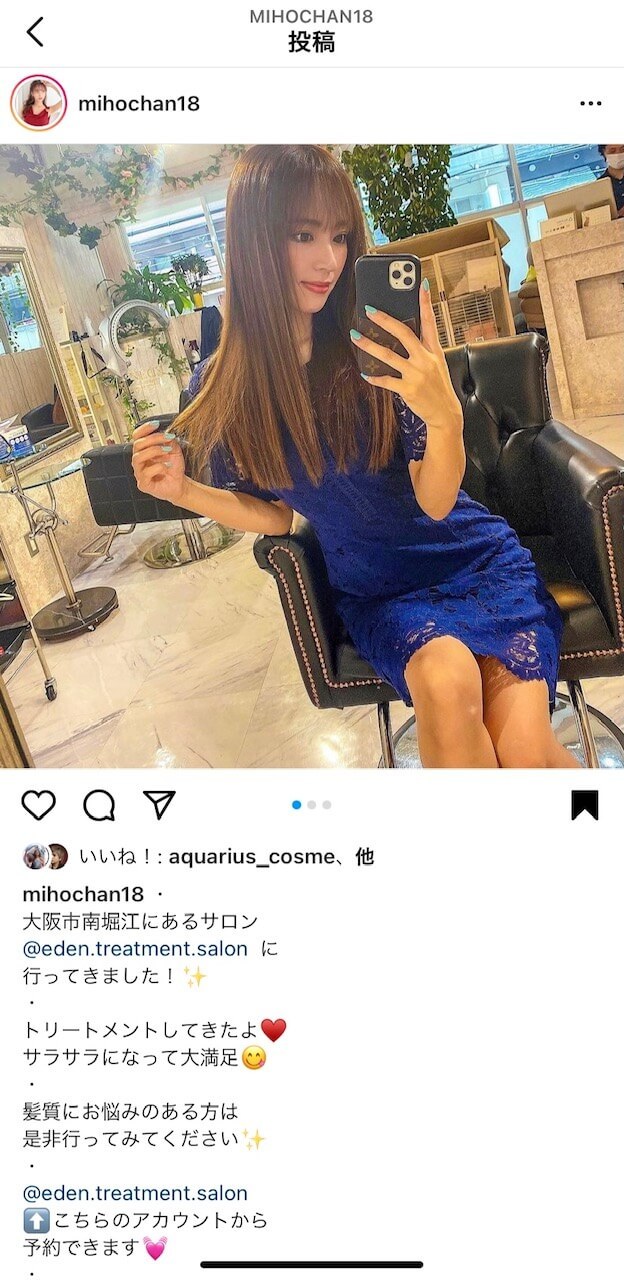Tap the @eden.treatment.salon link above the booking text
Screen dimensions: 624x1280
click(x=135, y=1193)
